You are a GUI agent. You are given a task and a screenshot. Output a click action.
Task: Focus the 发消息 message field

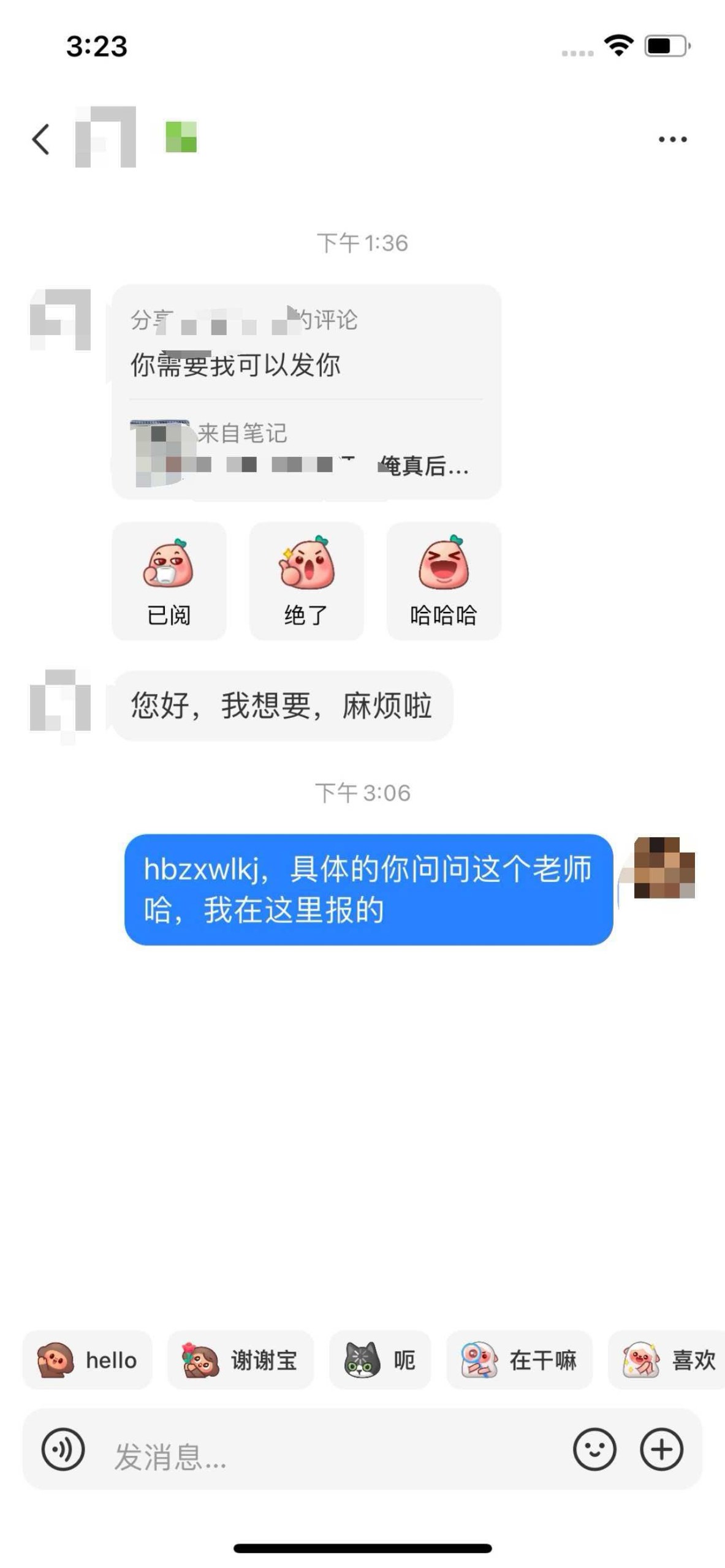(x=331, y=1455)
